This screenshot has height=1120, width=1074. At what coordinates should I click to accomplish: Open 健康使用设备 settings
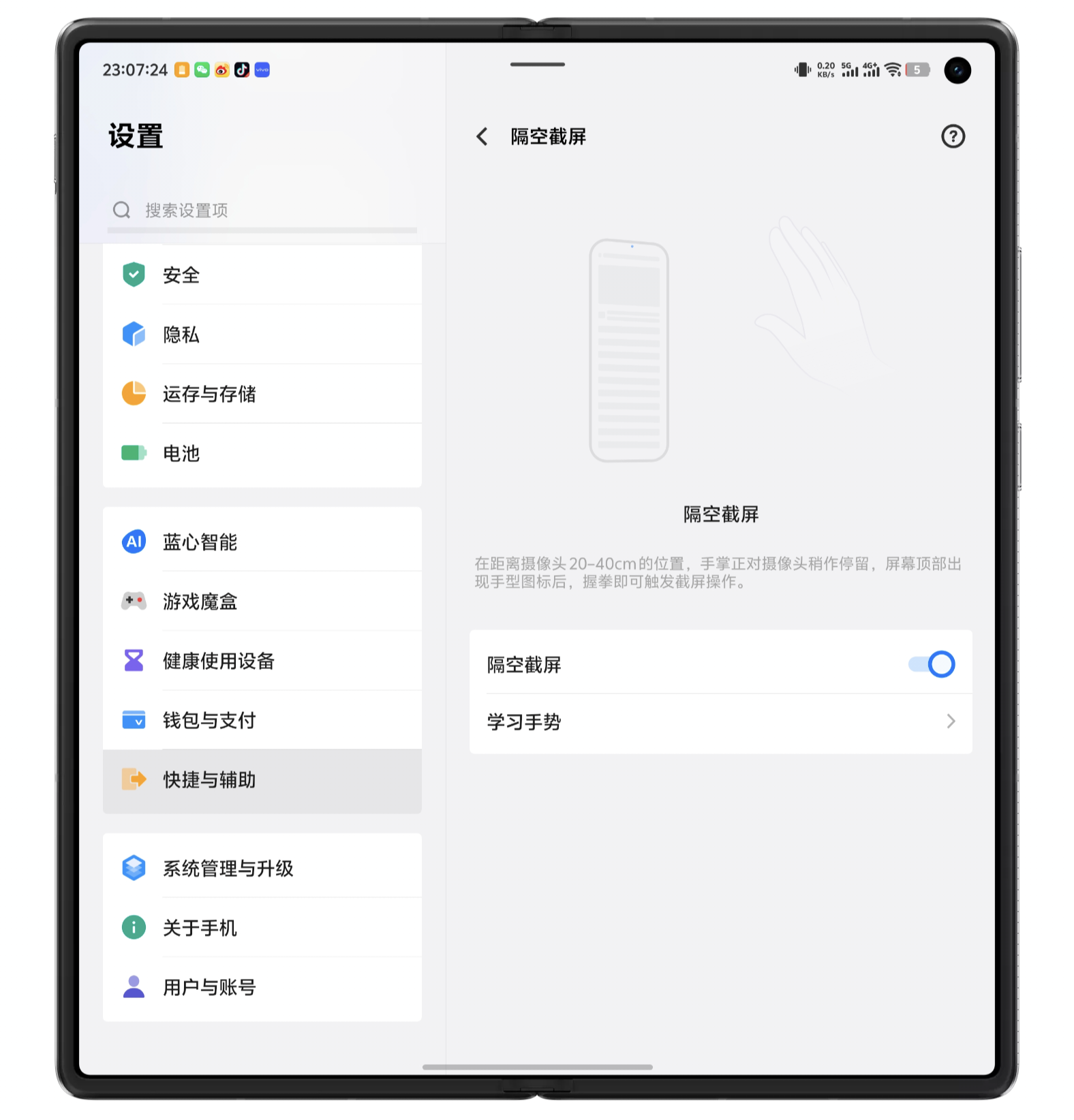(262, 661)
